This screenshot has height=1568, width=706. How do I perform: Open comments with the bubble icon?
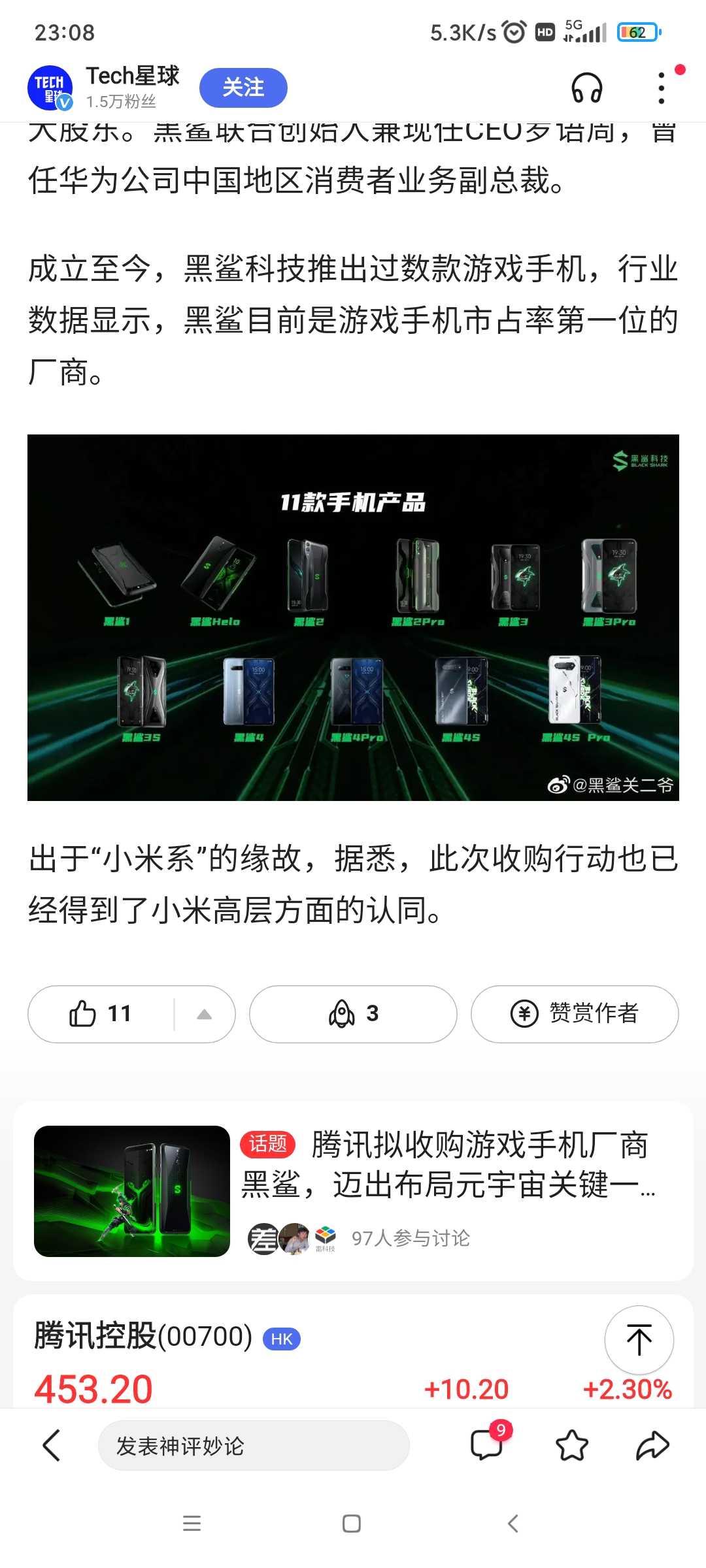click(x=487, y=1445)
